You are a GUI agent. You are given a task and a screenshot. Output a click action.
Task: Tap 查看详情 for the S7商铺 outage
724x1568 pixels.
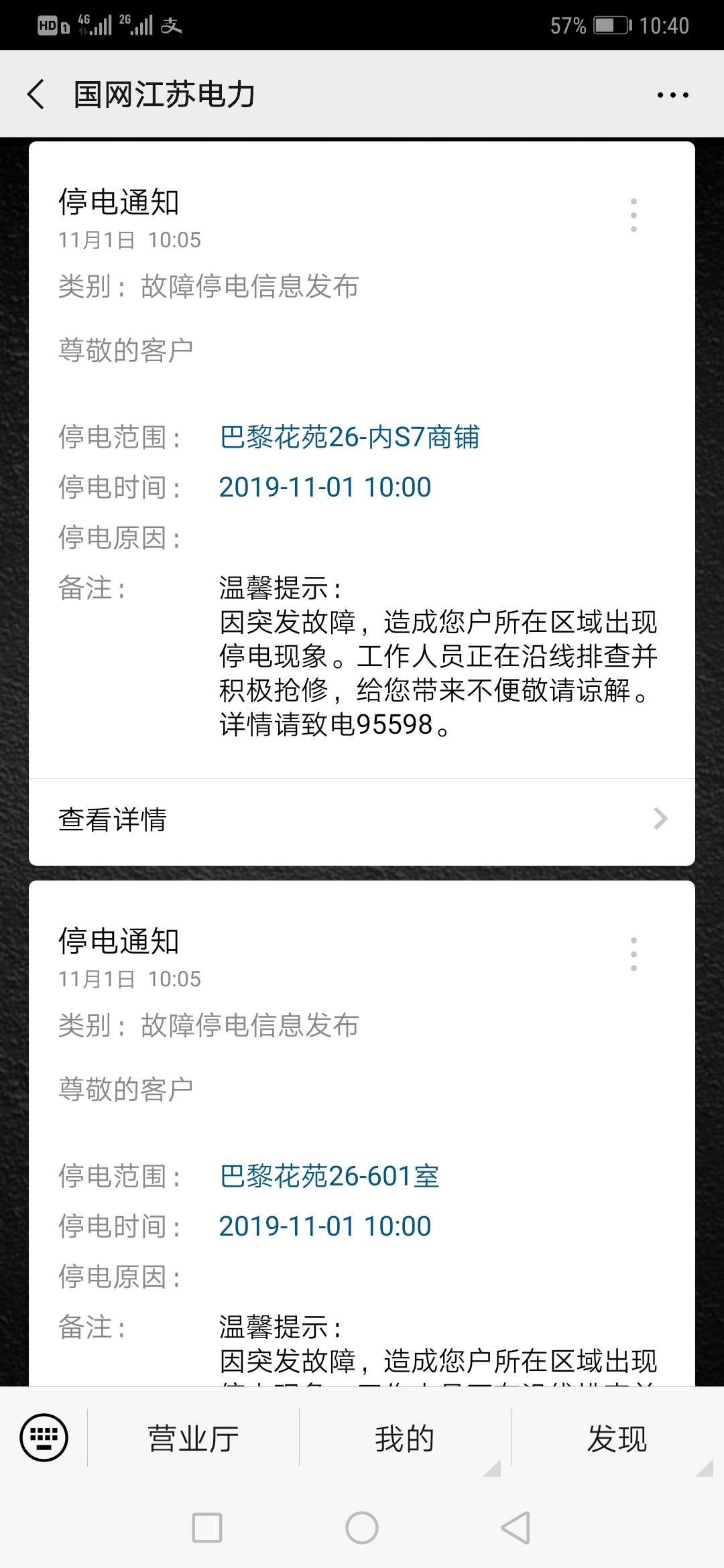362,820
